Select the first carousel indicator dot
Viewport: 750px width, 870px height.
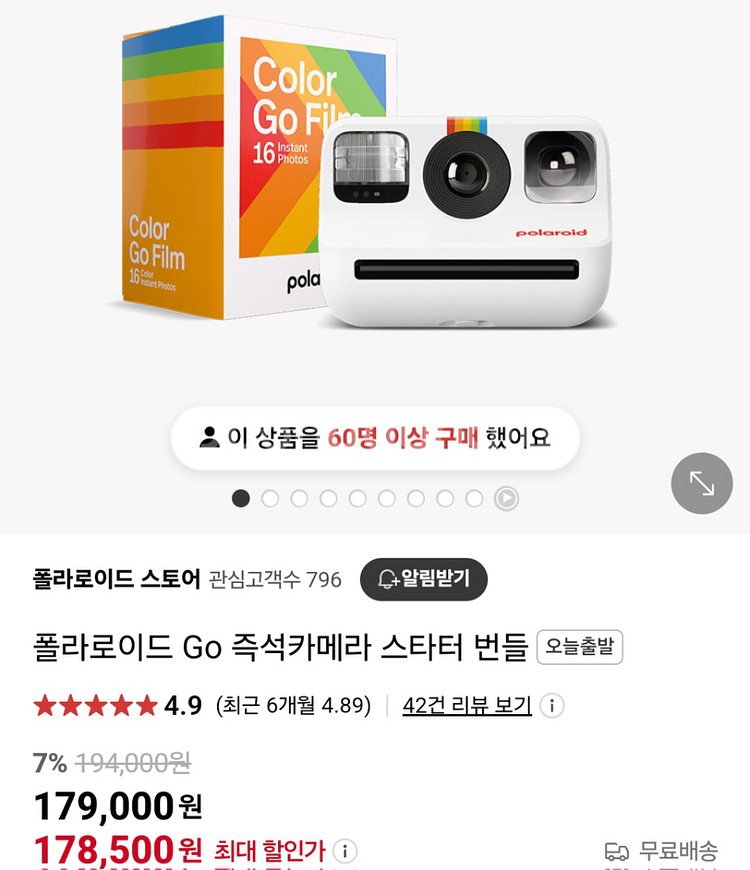tap(240, 497)
